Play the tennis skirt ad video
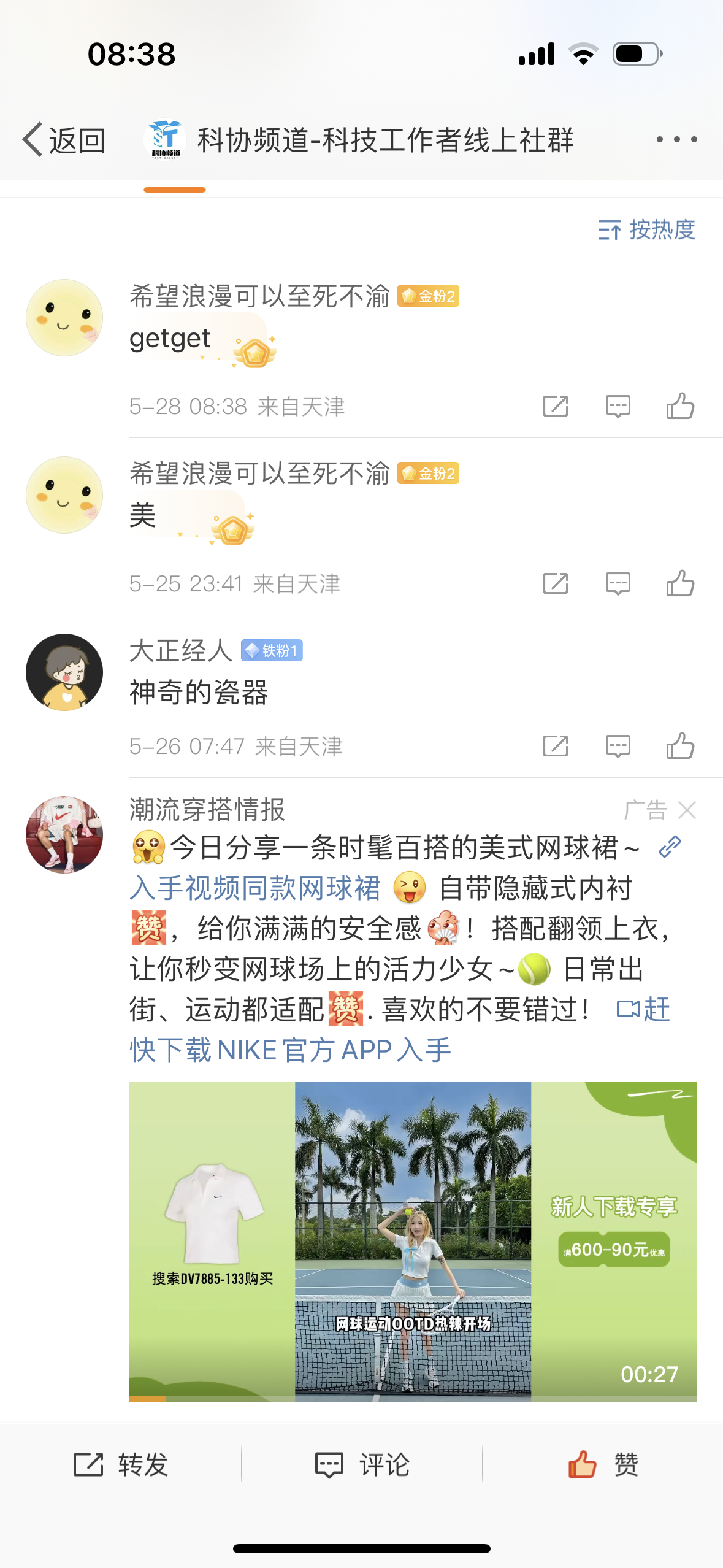Viewport: 723px width, 1568px height. pos(413,1240)
